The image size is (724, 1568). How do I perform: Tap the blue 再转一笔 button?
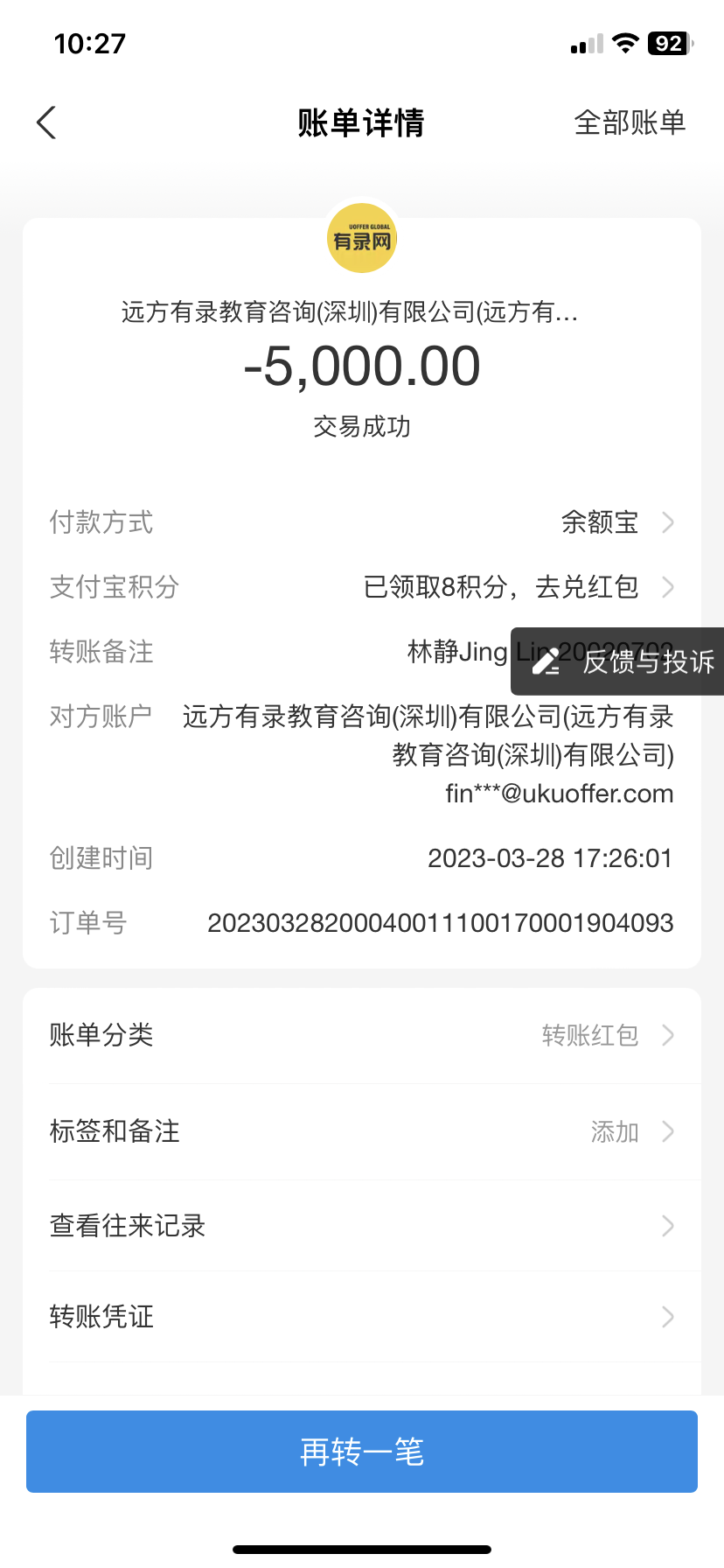tap(362, 1452)
